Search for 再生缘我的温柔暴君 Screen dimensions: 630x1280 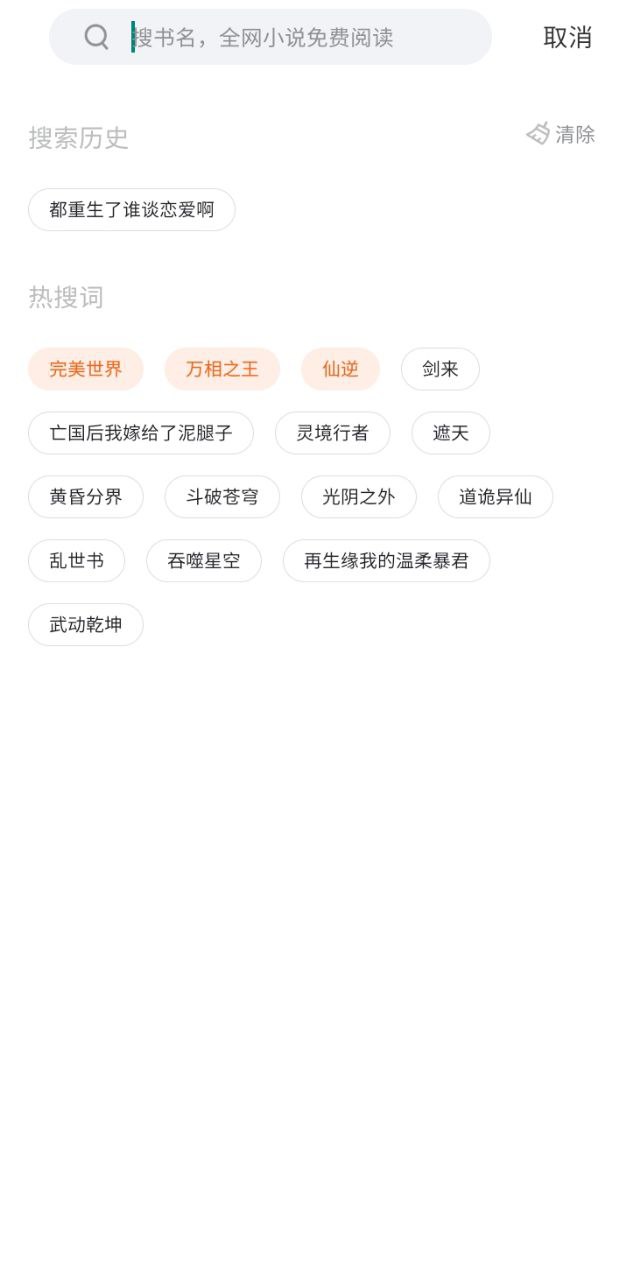click(x=386, y=561)
